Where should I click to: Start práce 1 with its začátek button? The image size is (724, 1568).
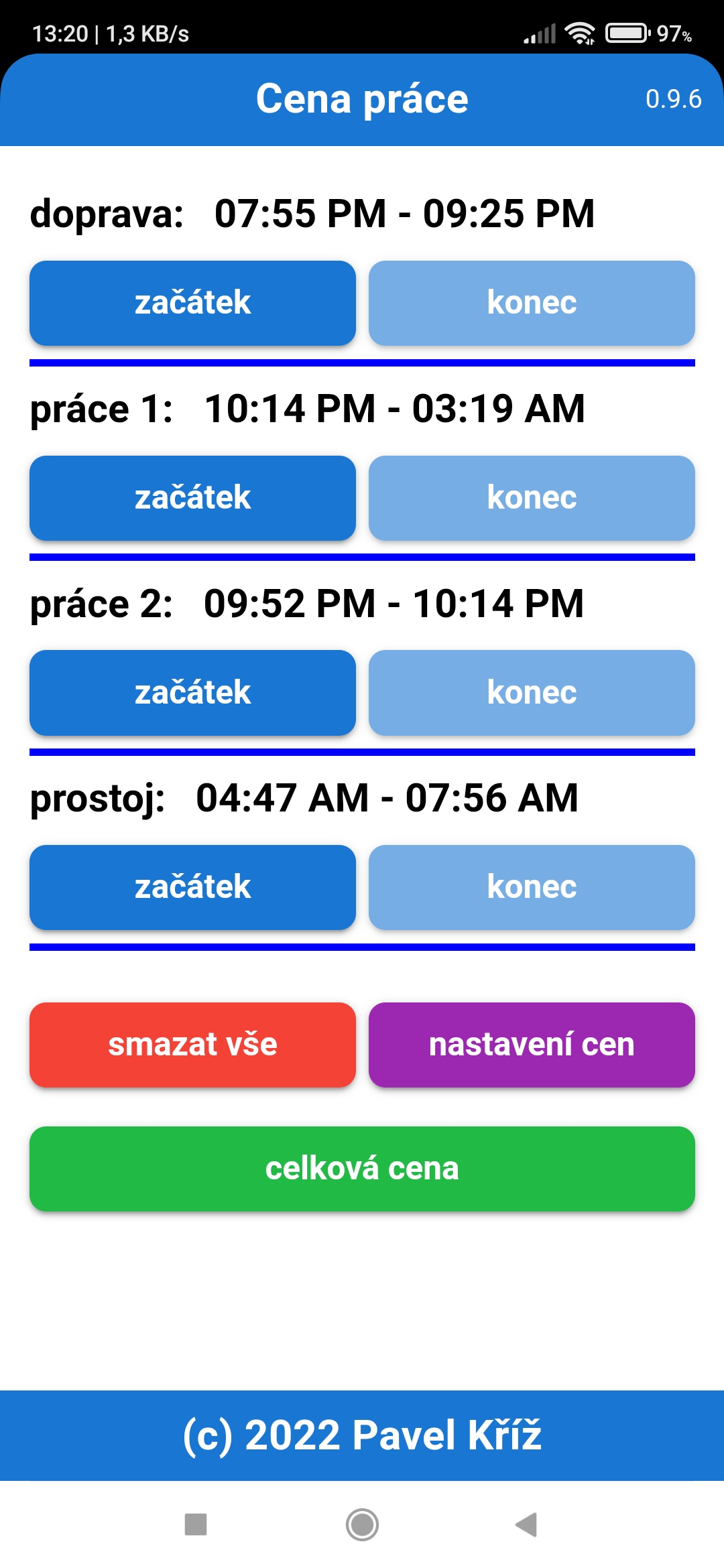coord(192,498)
